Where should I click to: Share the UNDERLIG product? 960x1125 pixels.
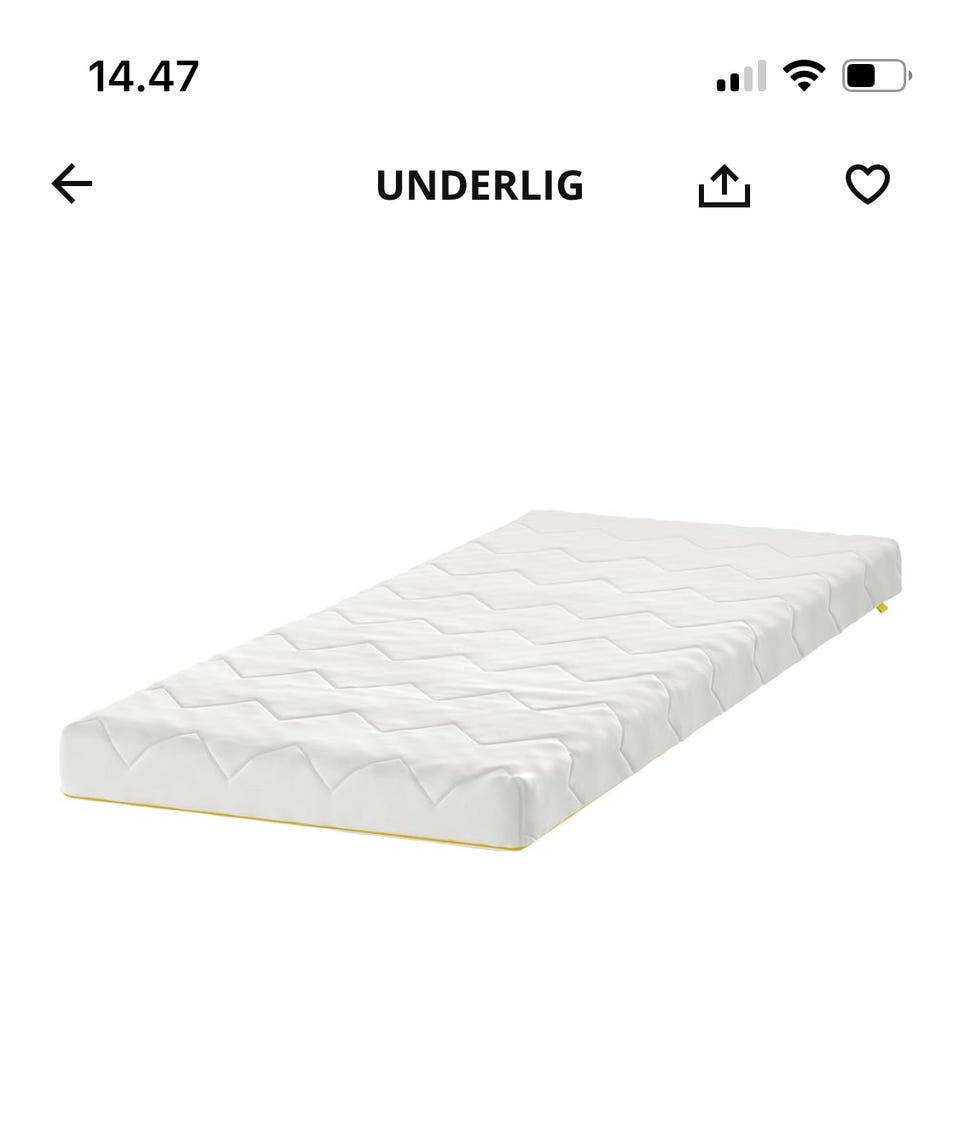tap(724, 186)
